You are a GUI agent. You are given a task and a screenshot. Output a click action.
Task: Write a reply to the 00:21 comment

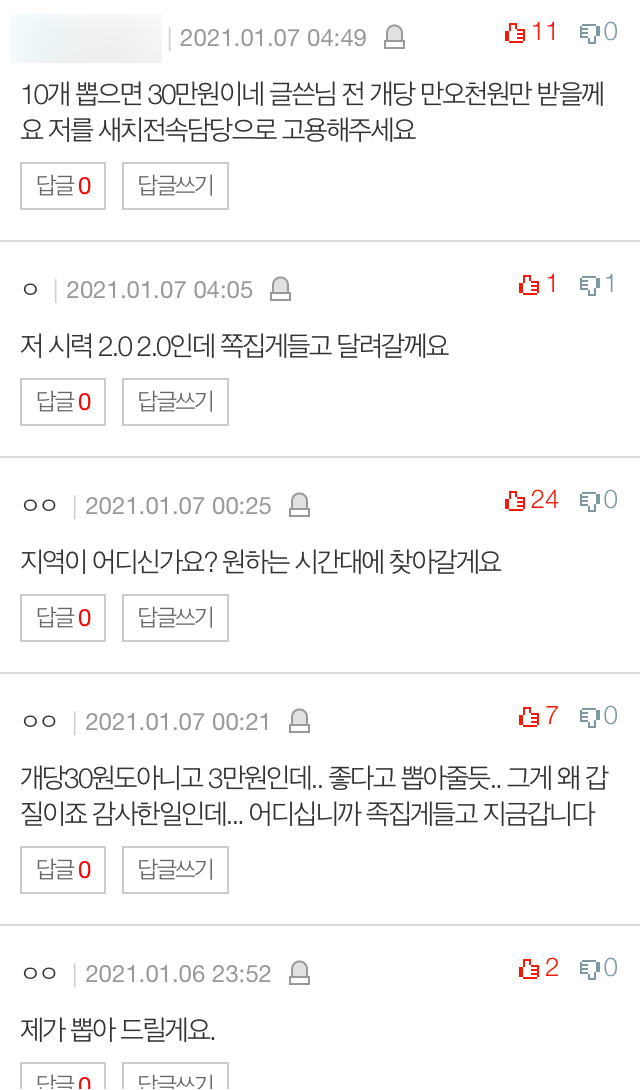175,870
